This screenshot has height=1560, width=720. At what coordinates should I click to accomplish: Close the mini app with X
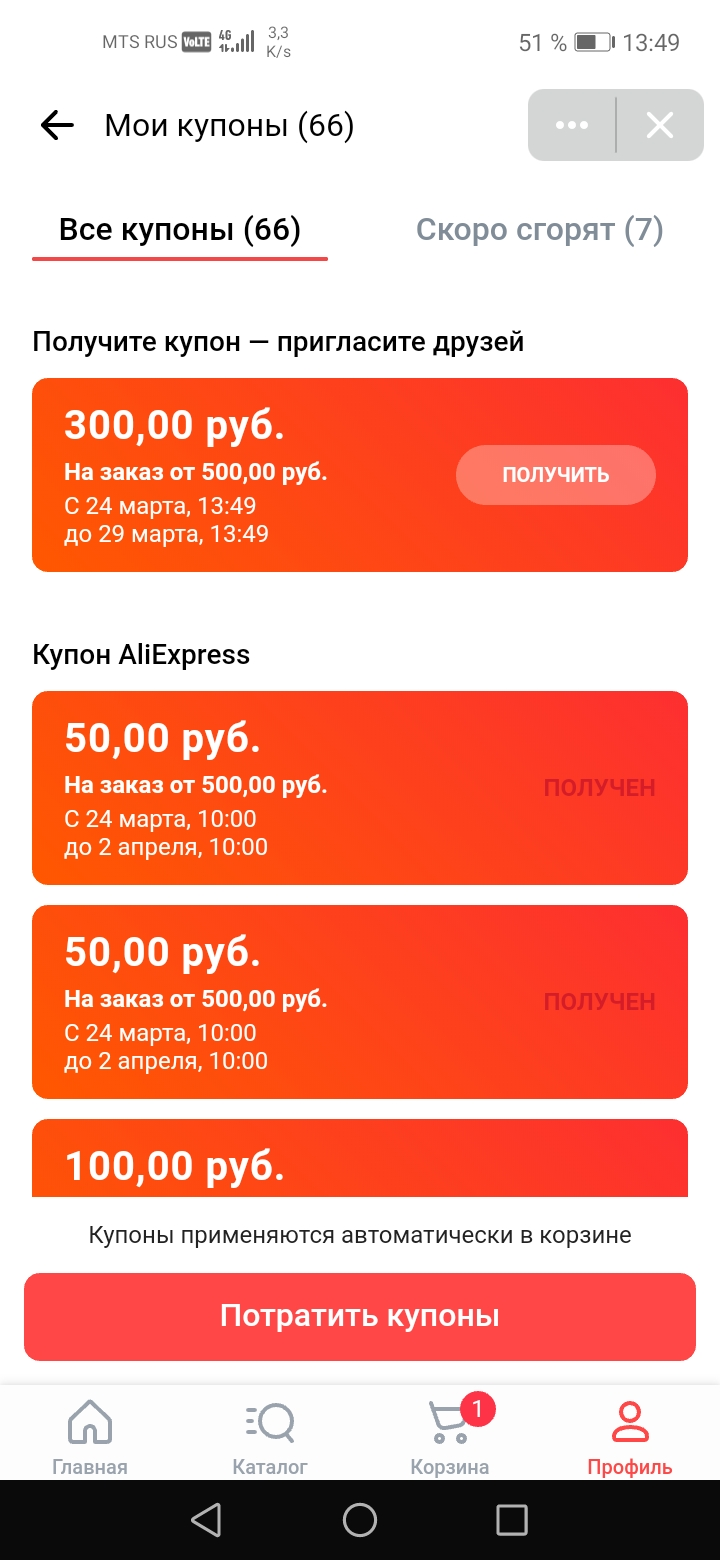pyautogui.click(x=660, y=125)
